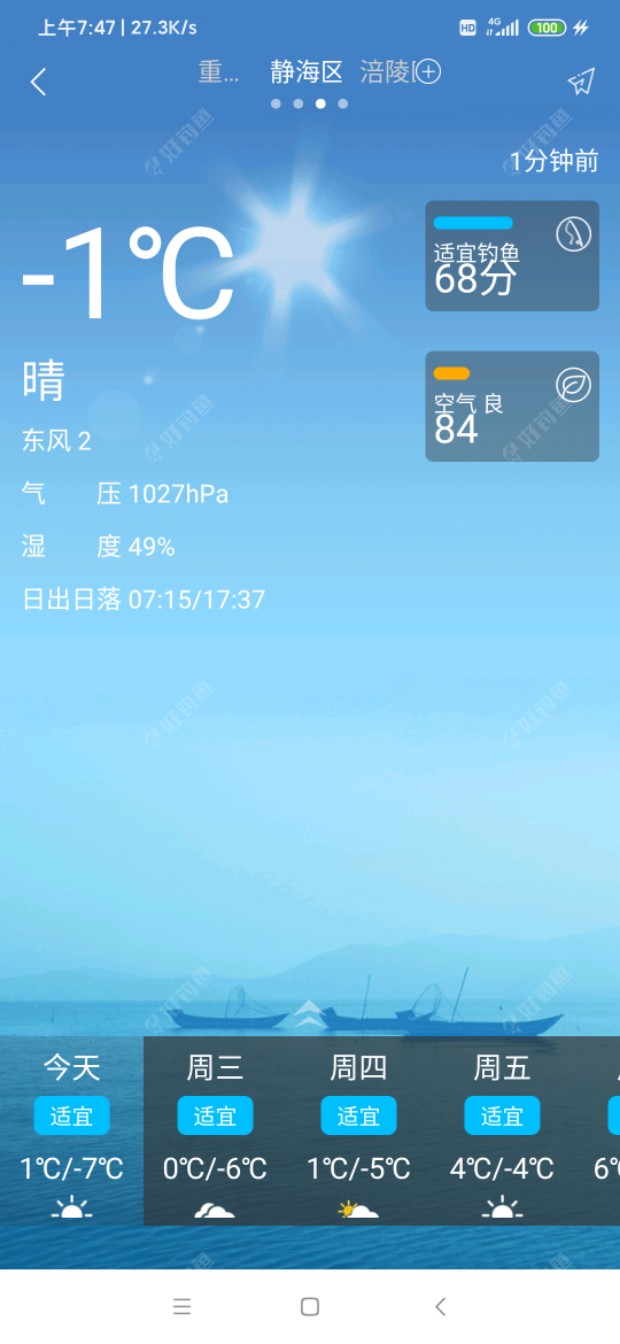Switch to the 涪陵 city tab
The height and width of the screenshot is (1344, 620).
click(x=386, y=72)
